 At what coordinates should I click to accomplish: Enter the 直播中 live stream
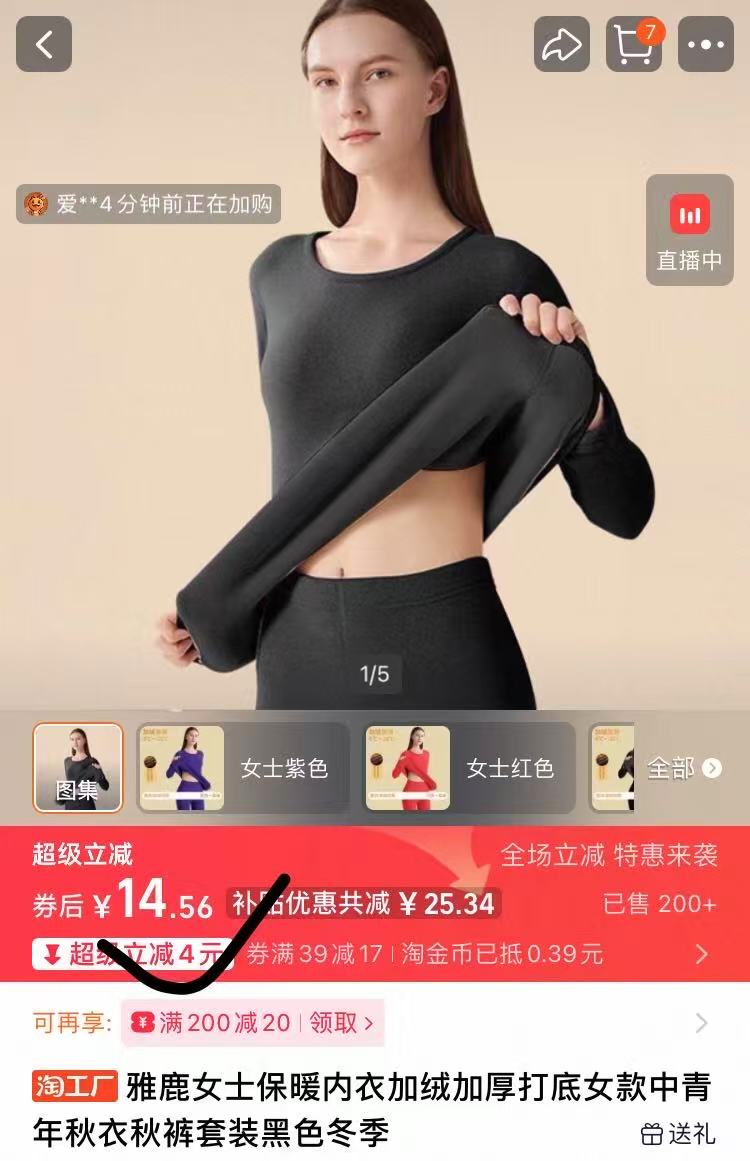687,231
